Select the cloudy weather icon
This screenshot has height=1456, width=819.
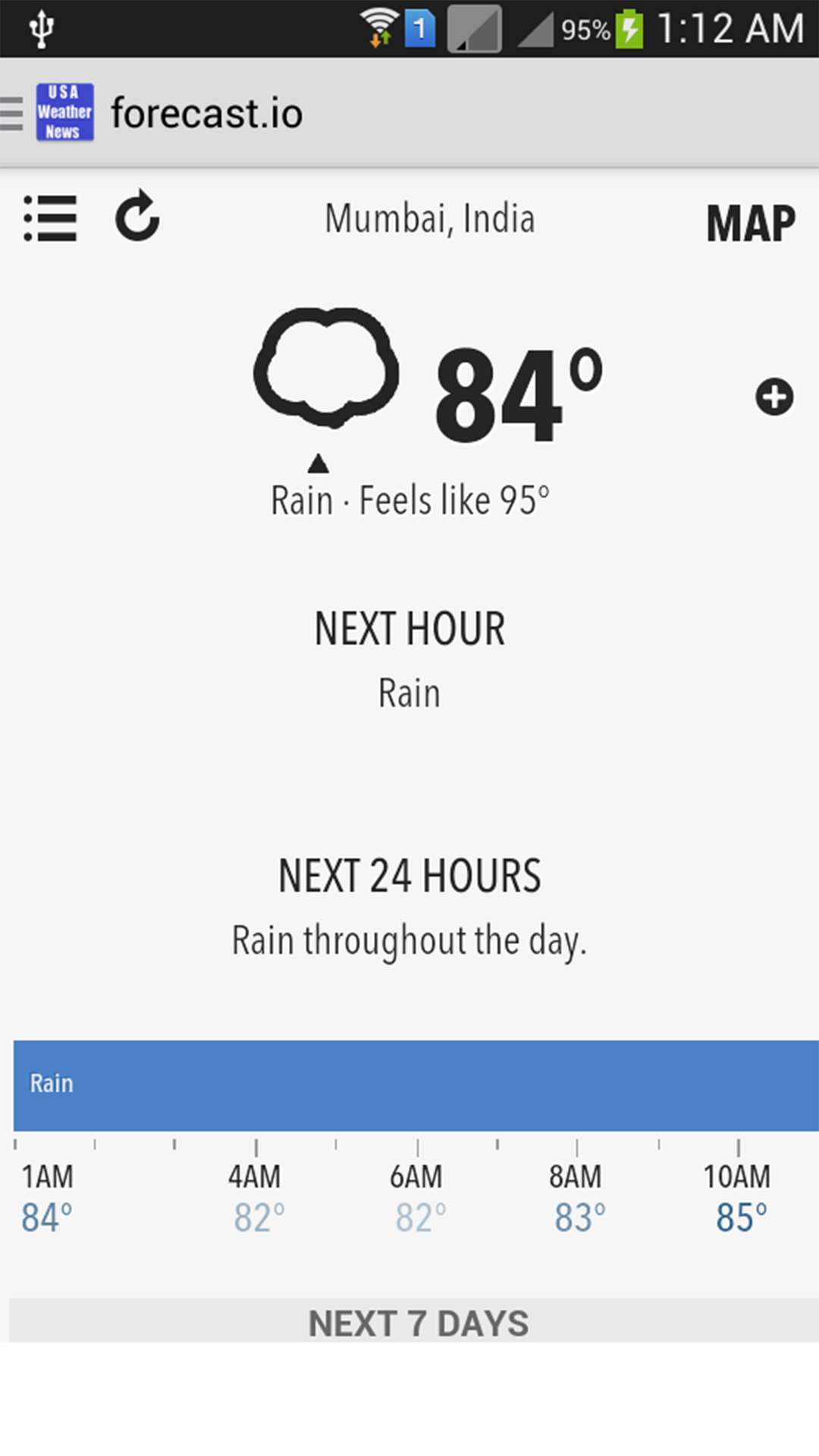click(325, 368)
